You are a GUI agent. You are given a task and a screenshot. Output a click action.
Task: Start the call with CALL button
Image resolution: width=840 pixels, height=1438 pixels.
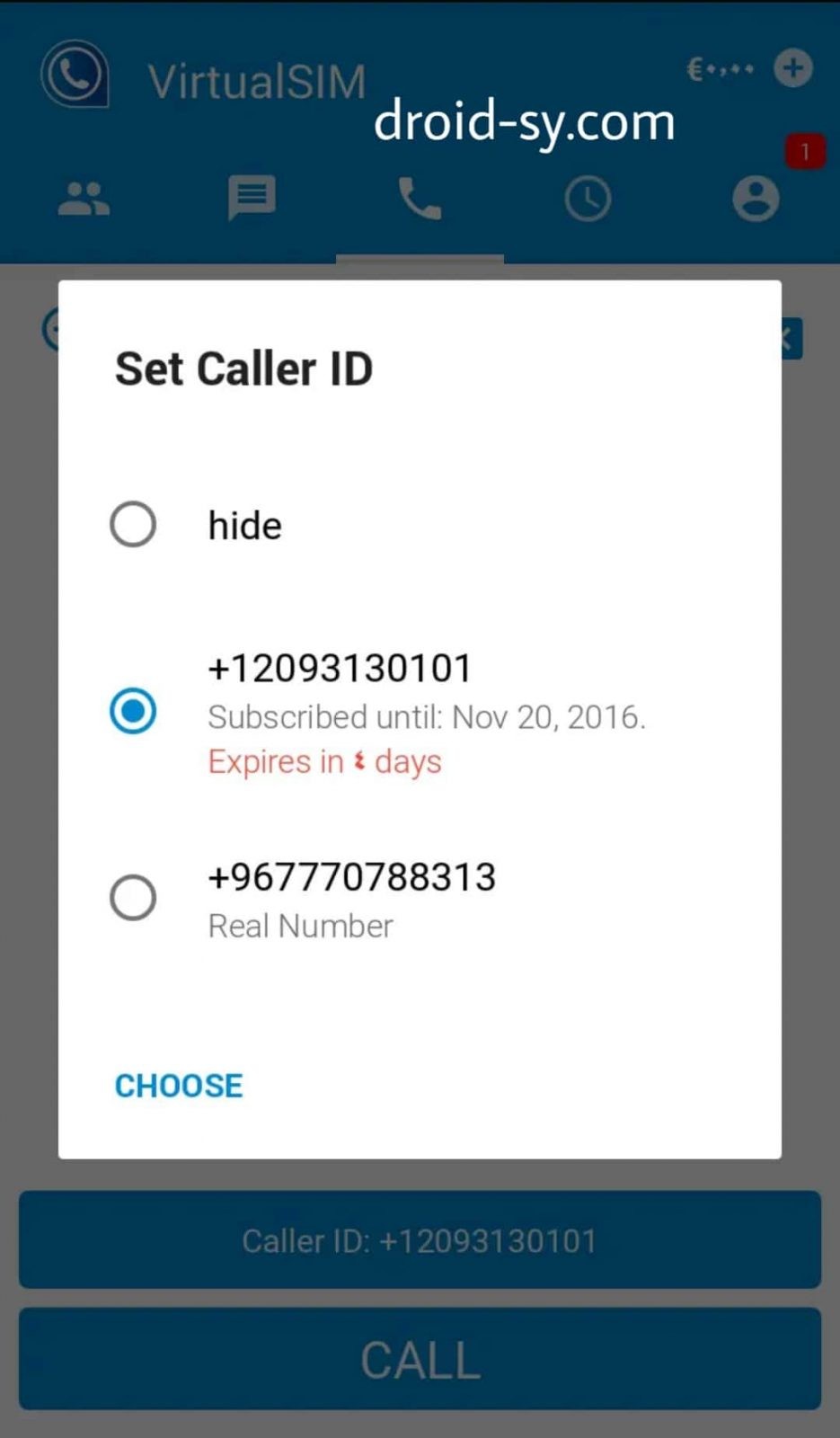(x=420, y=1359)
